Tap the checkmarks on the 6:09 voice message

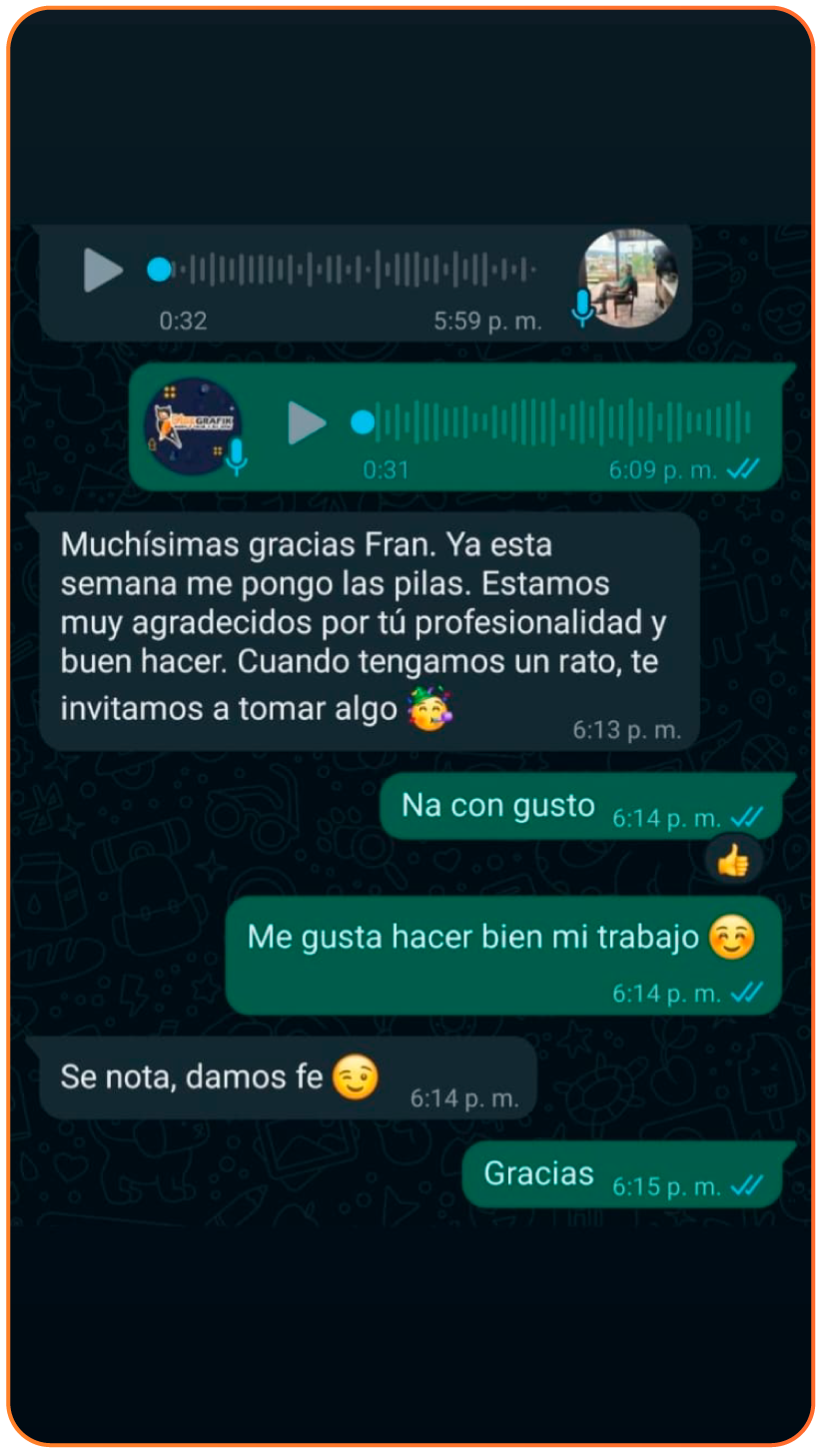[744, 469]
